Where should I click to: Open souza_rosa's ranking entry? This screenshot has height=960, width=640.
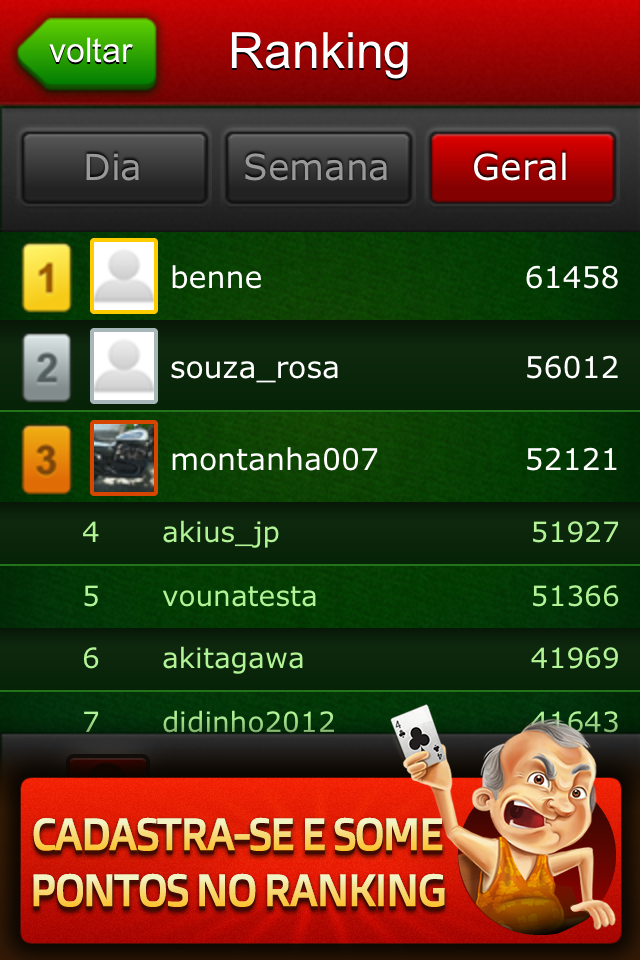pos(320,367)
